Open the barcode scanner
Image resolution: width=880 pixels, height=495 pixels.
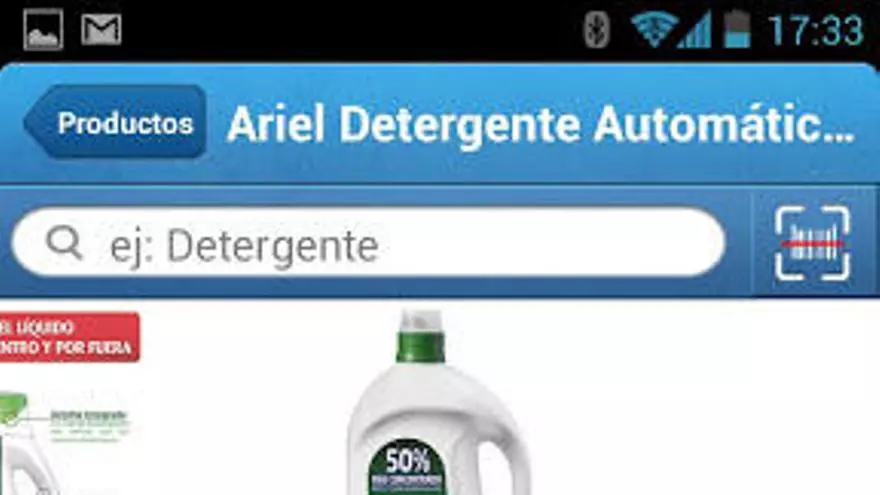coord(812,243)
